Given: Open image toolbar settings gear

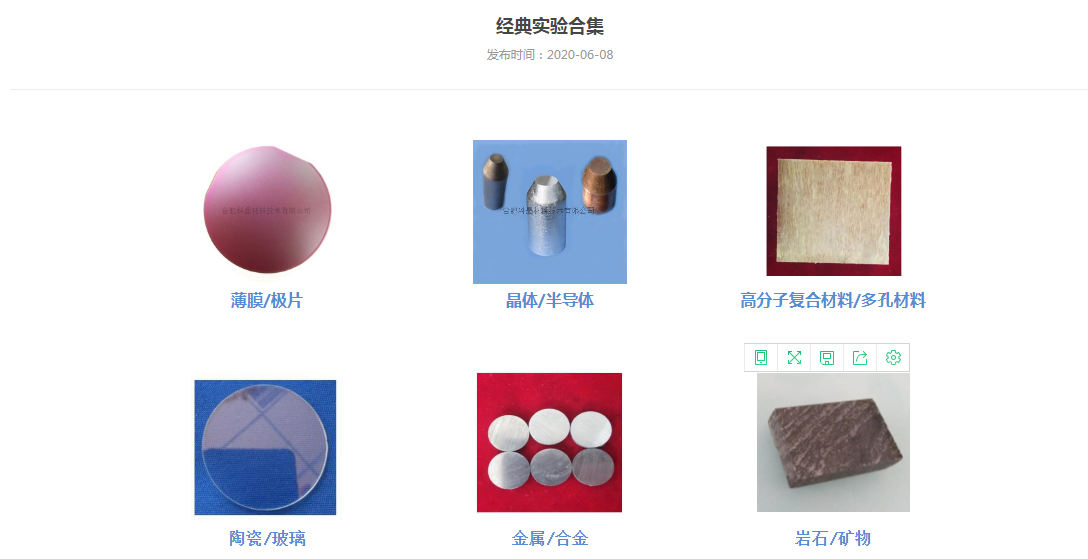Looking at the screenshot, I should pos(893,358).
